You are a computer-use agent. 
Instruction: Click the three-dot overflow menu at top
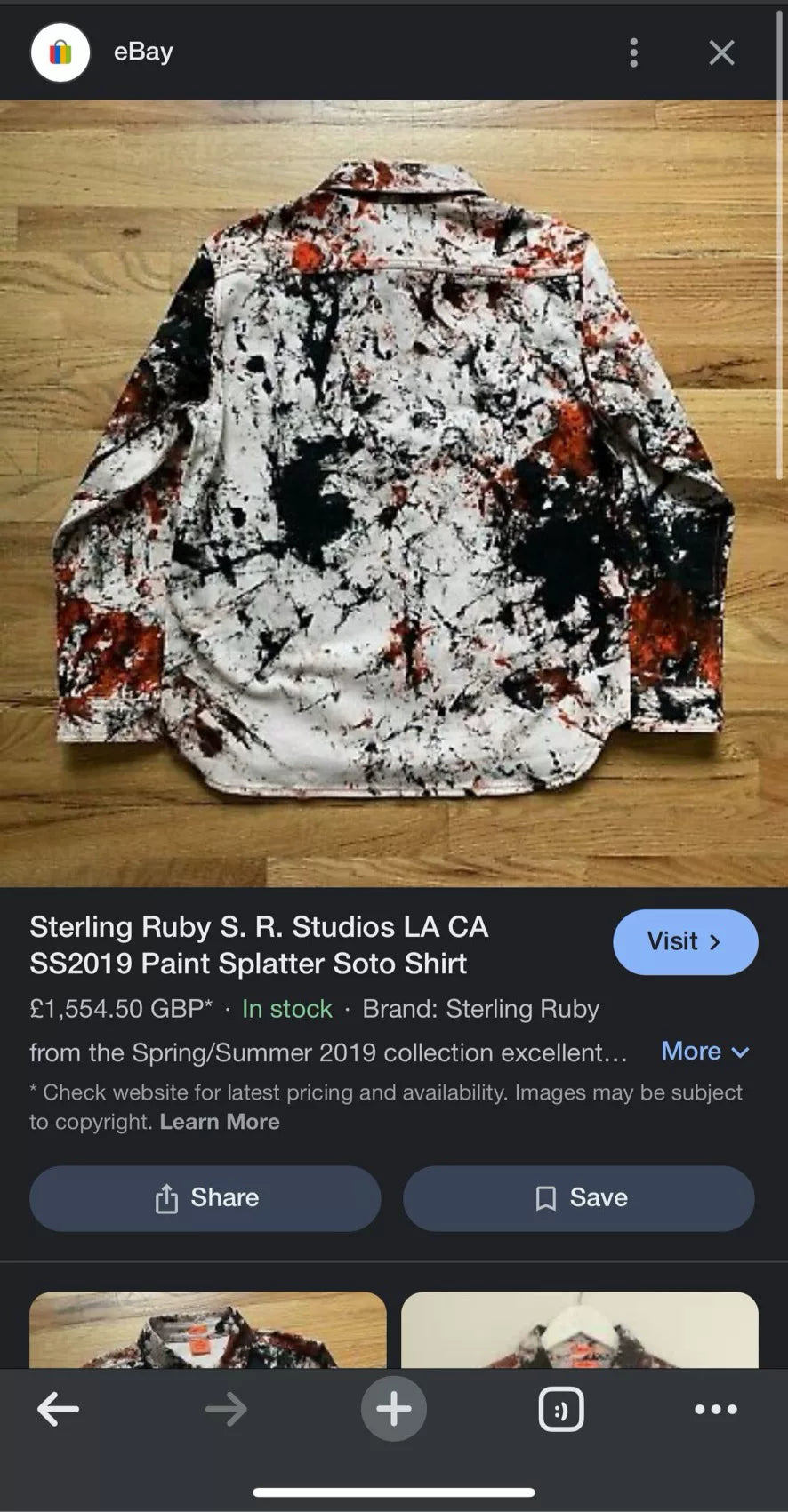tap(633, 52)
